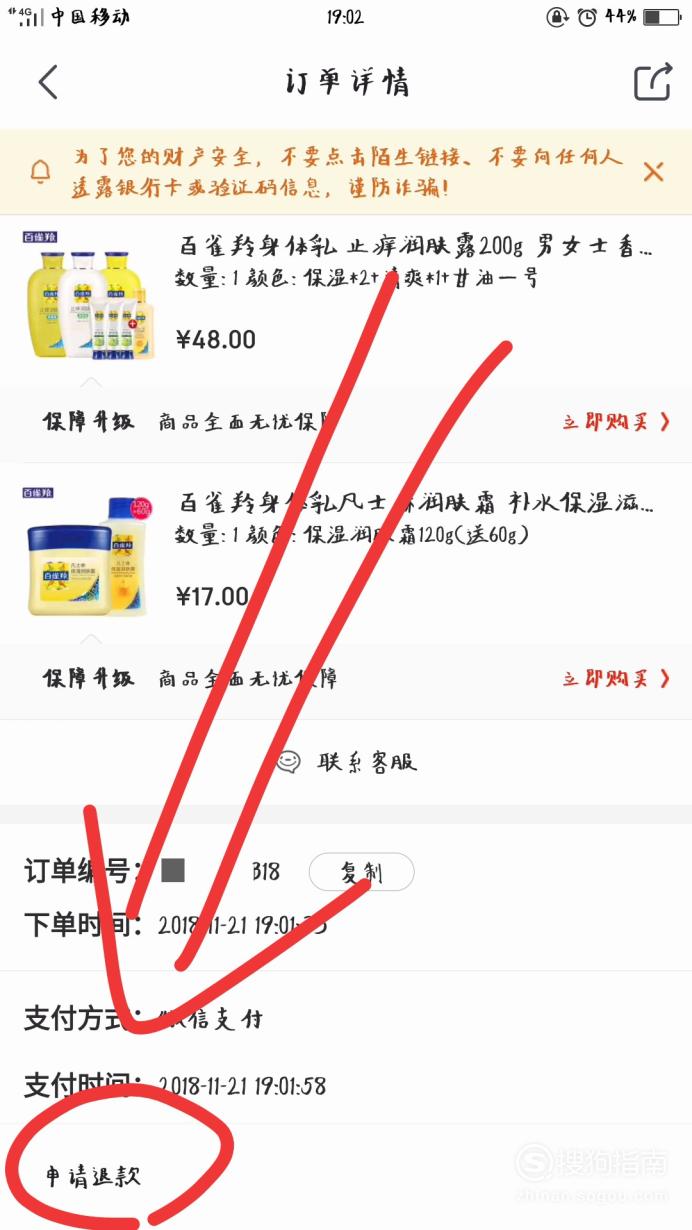The width and height of the screenshot is (692, 1230).
Task: Copy the order number with 复制
Action: click(x=361, y=872)
